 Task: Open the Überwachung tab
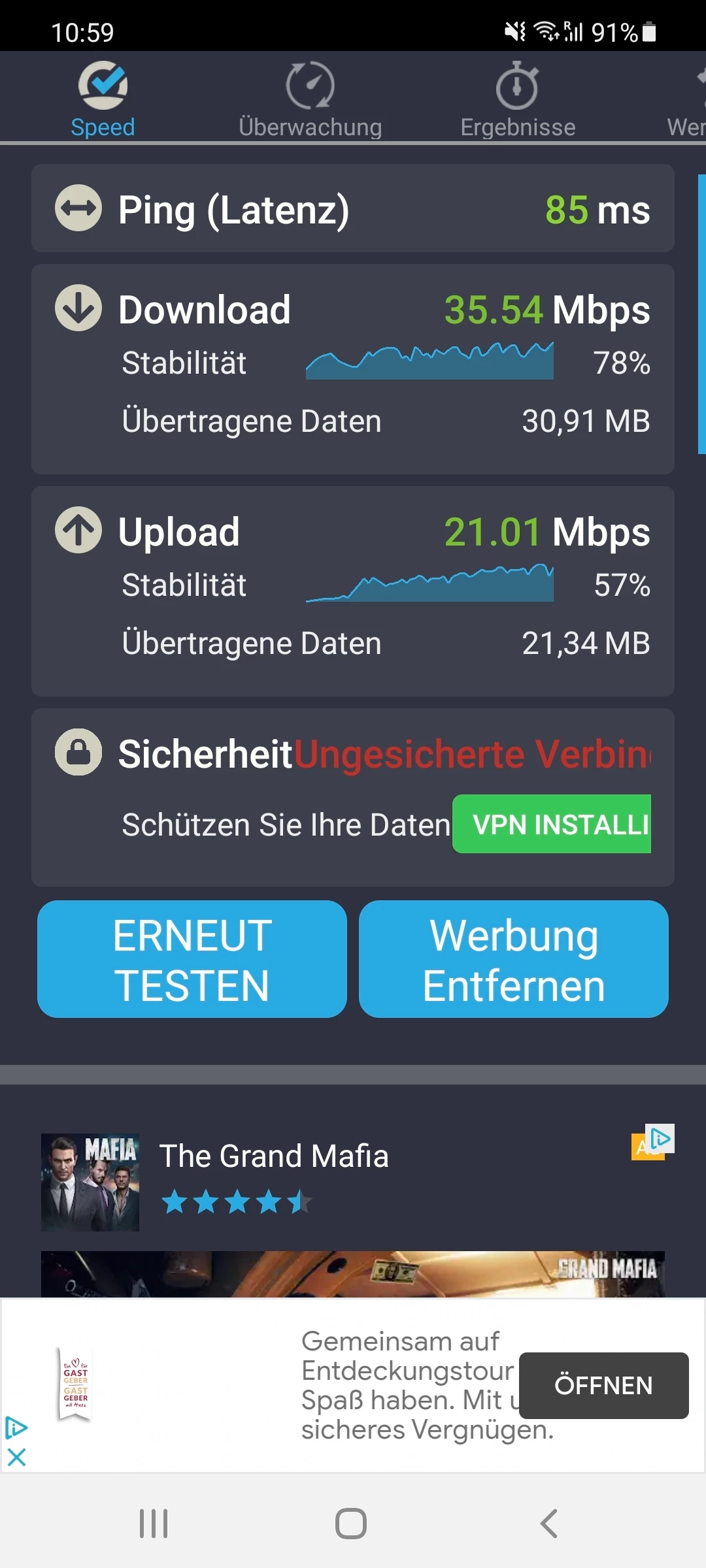click(311, 99)
